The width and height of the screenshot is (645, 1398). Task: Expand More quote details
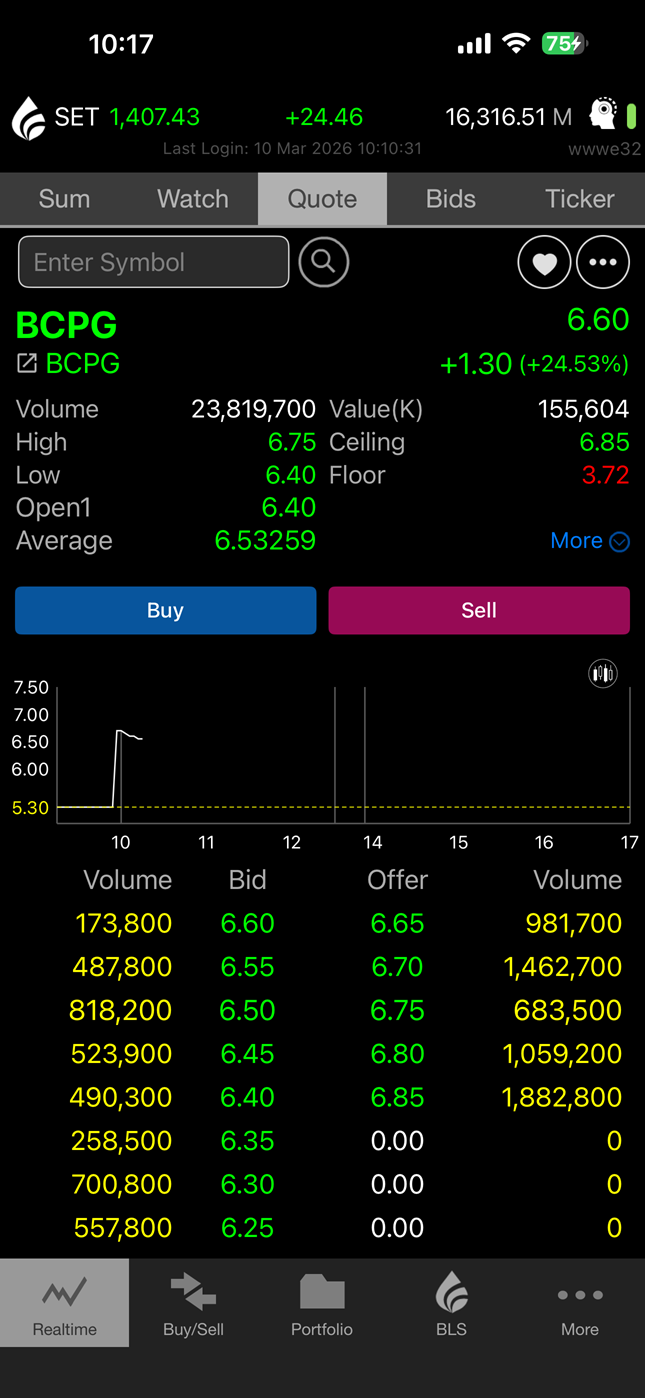pos(589,541)
